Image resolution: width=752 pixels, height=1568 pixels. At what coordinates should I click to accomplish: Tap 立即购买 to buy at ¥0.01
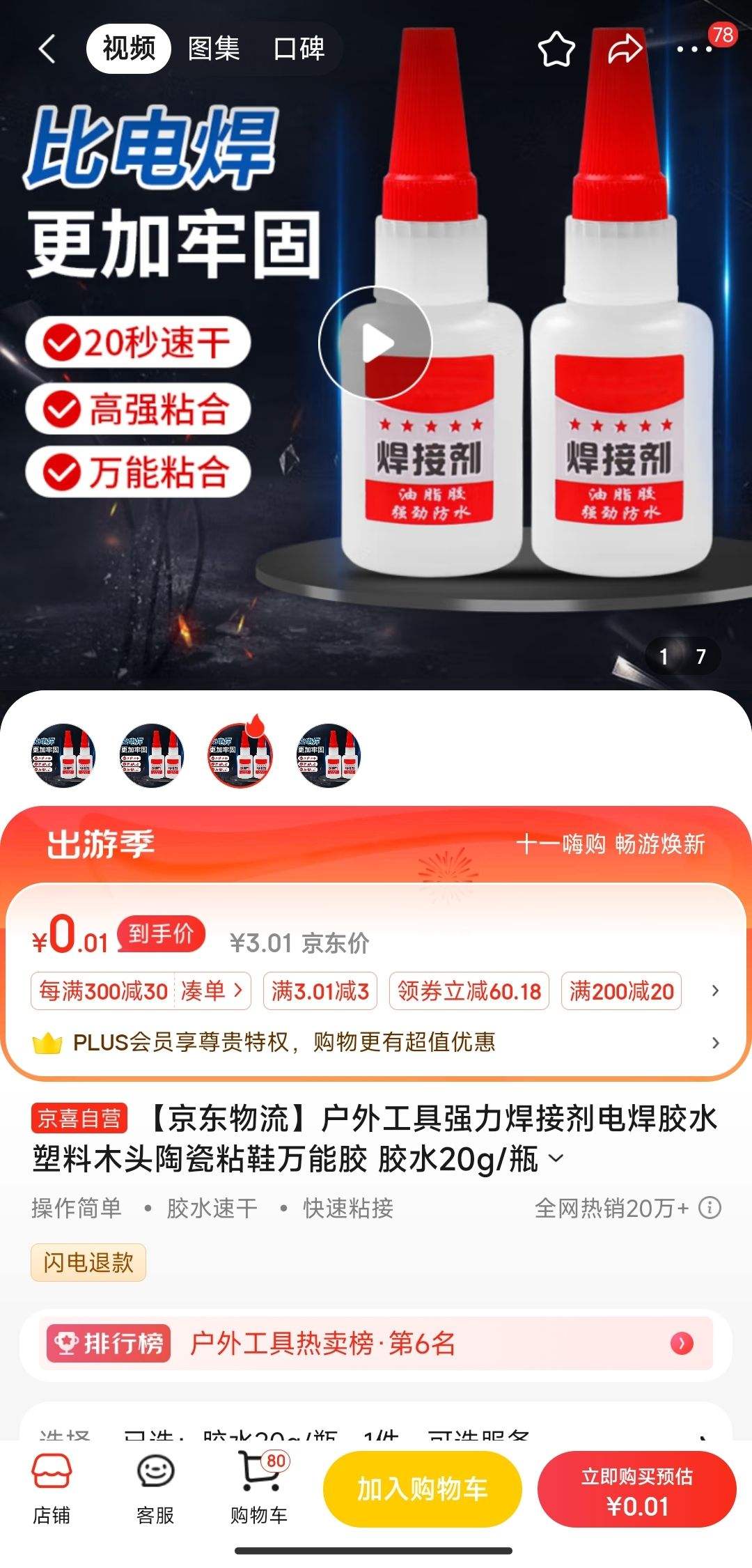pyautogui.click(x=636, y=1490)
